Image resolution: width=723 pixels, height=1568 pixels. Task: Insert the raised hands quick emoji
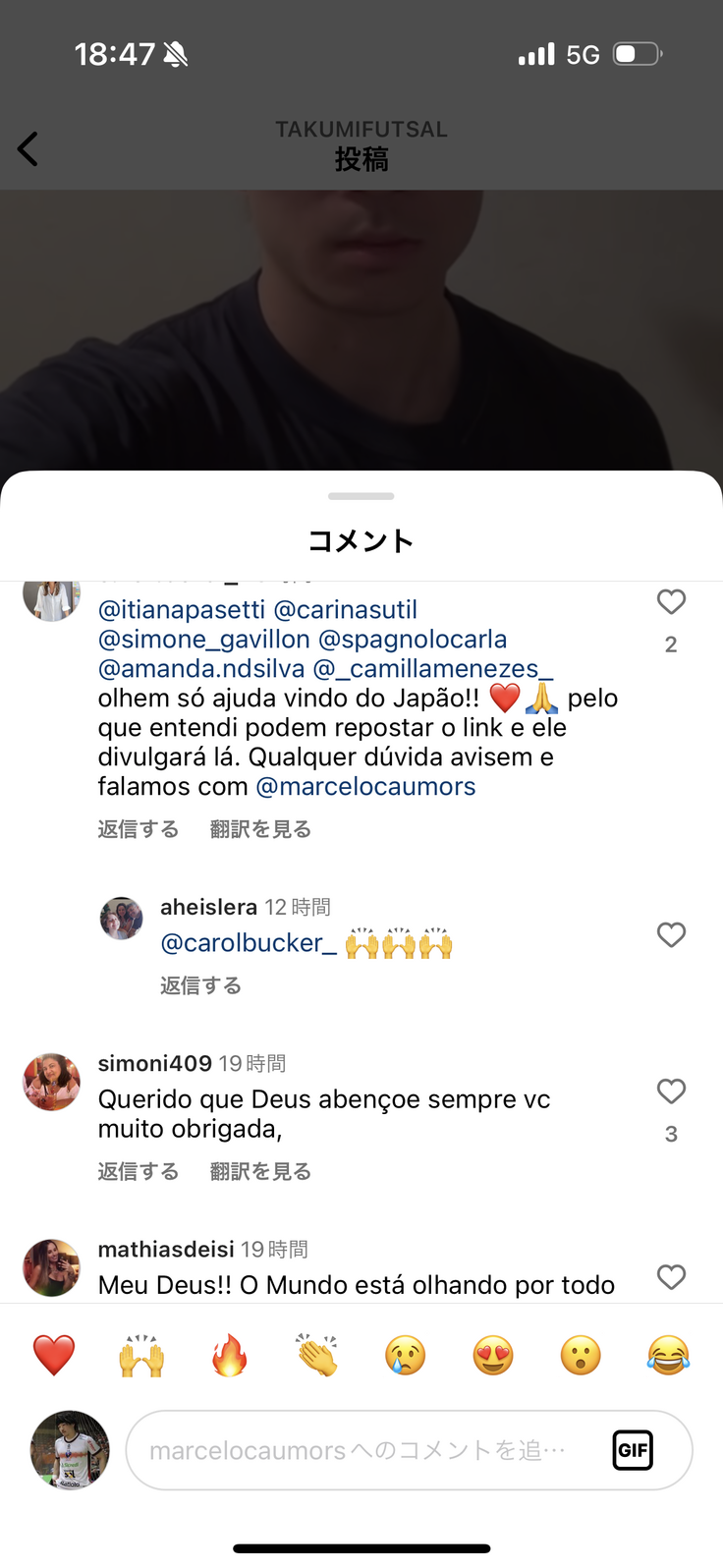(141, 1356)
